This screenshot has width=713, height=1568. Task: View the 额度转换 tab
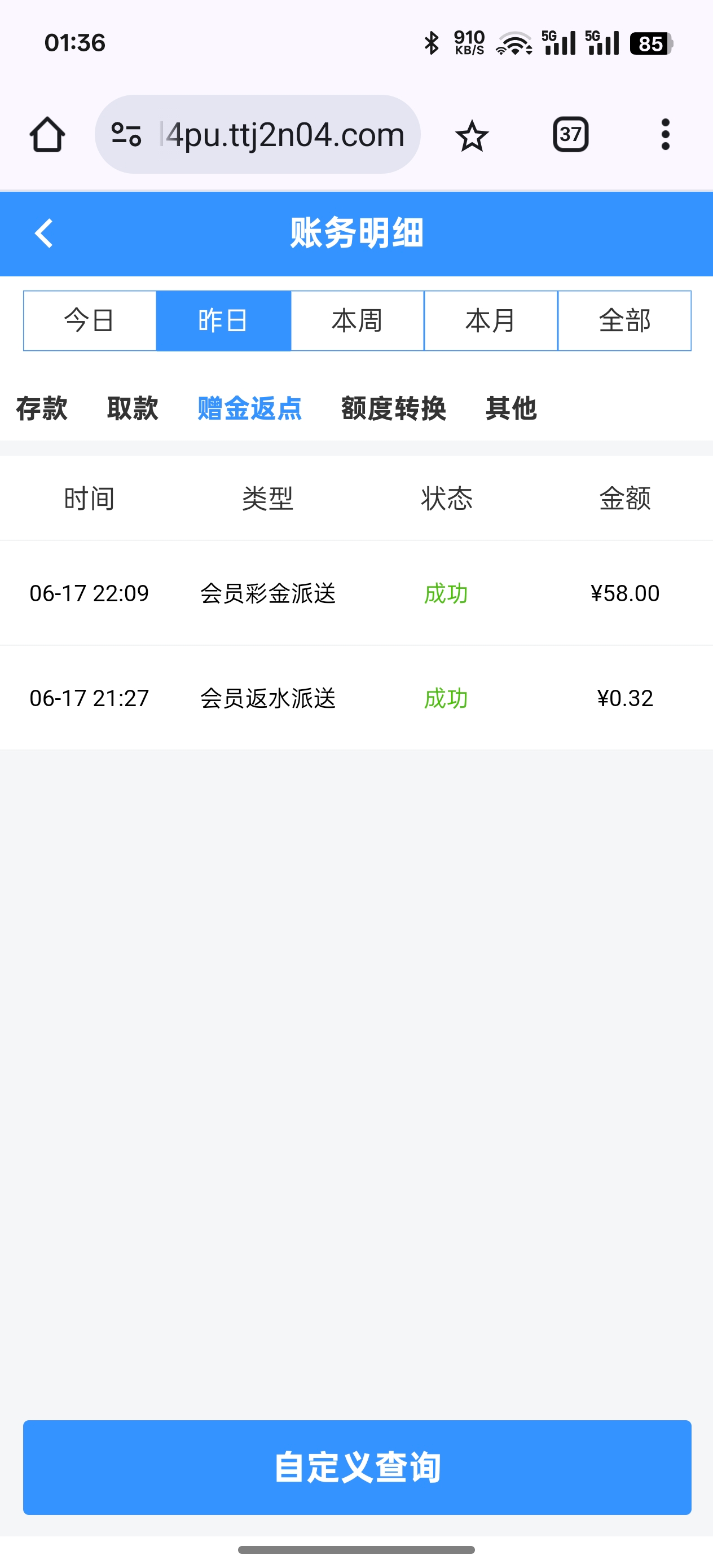[393, 408]
